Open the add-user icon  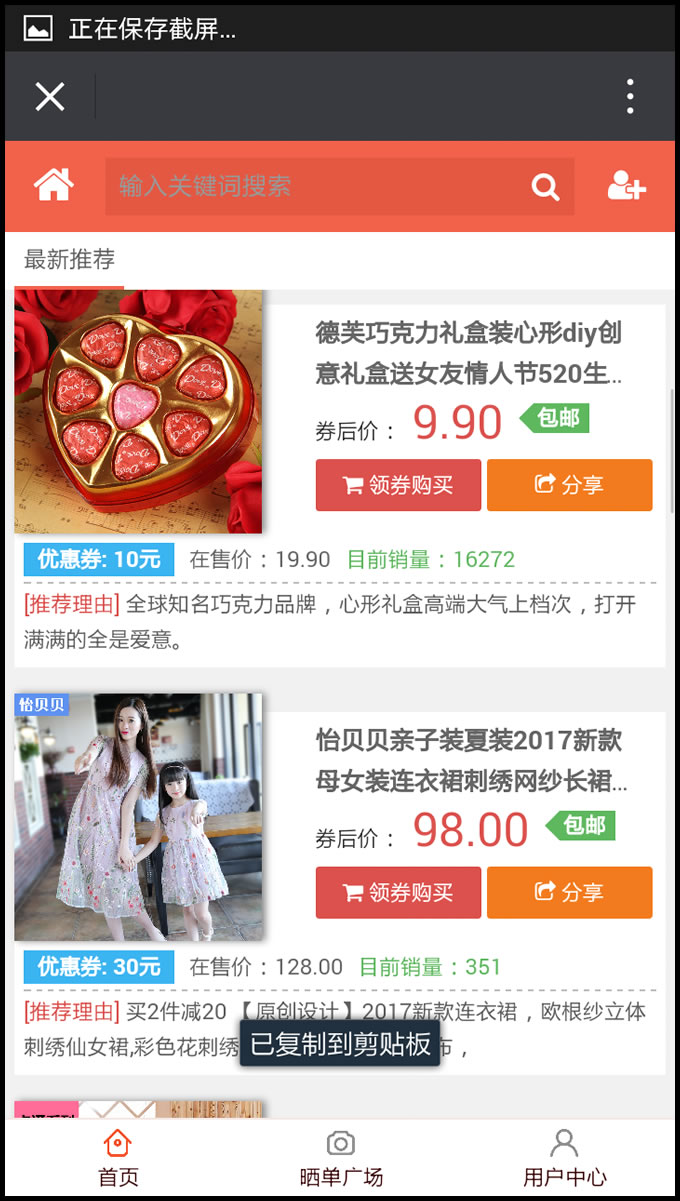(627, 186)
